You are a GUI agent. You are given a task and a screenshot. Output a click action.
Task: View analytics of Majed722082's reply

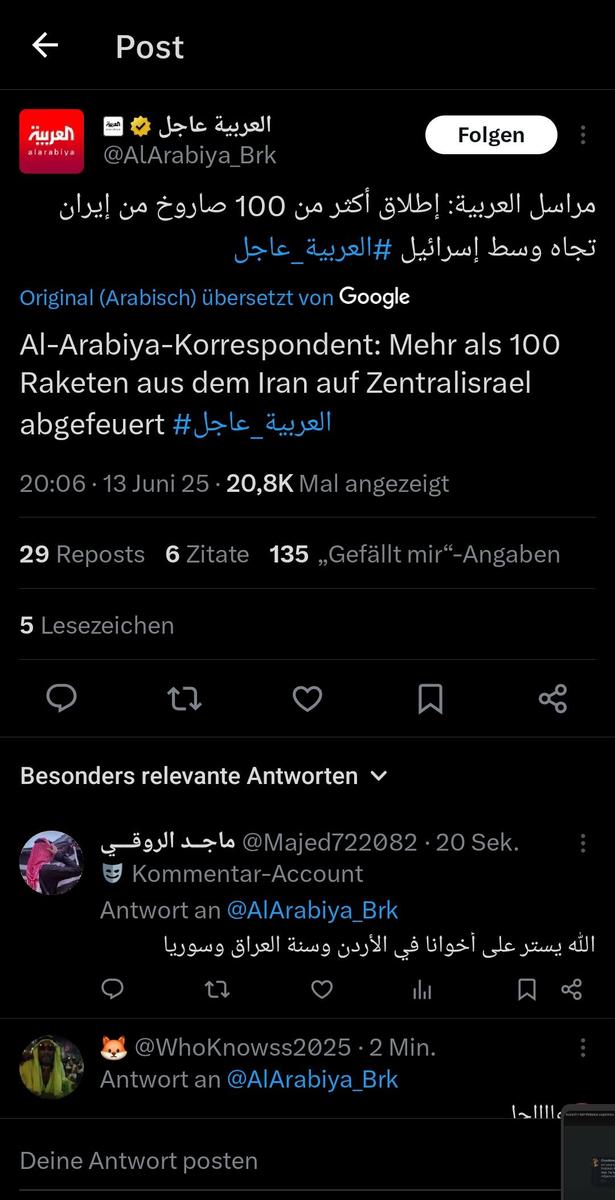pyautogui.click(x=422, y=989)
